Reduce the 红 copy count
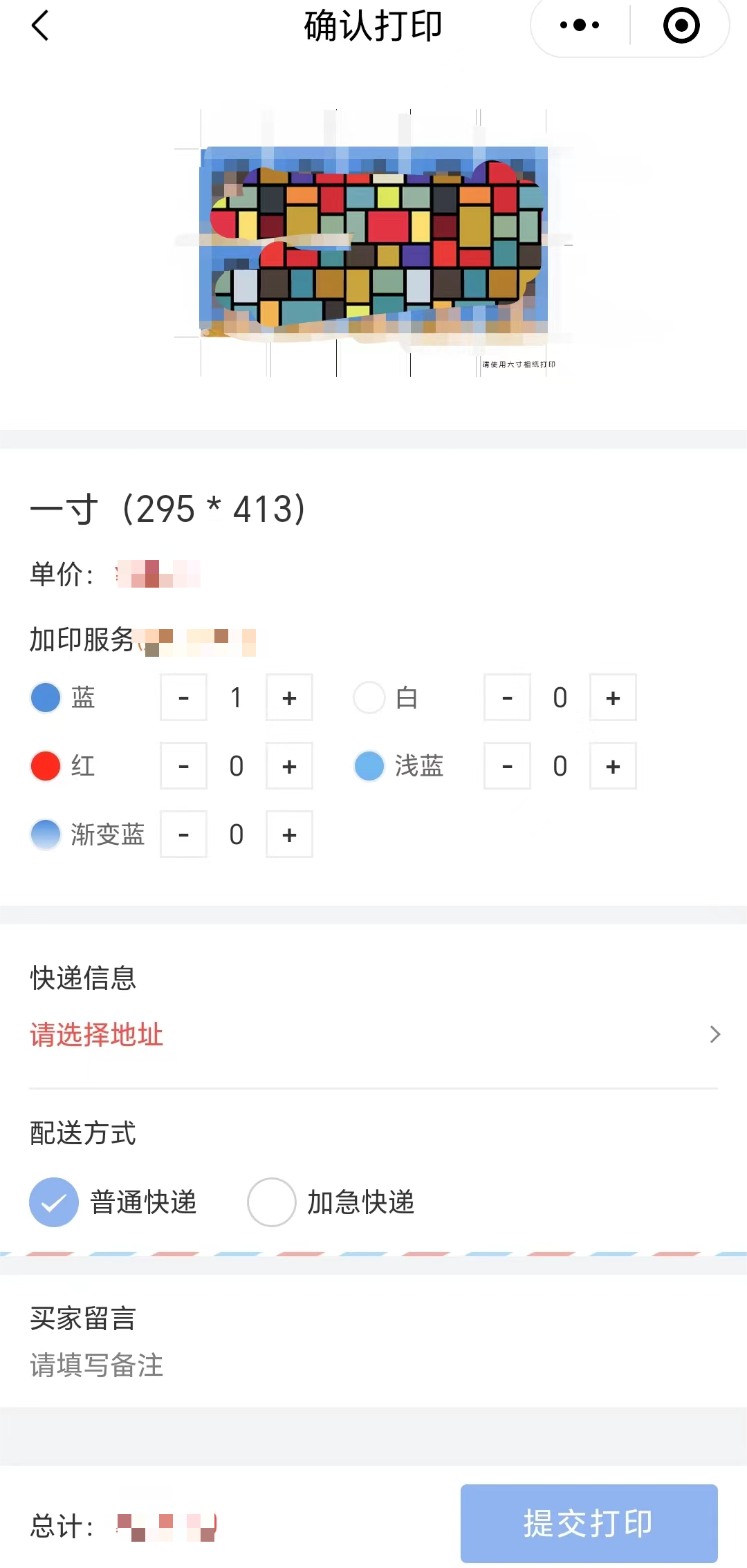747x1568 pixels. (183, 766)
